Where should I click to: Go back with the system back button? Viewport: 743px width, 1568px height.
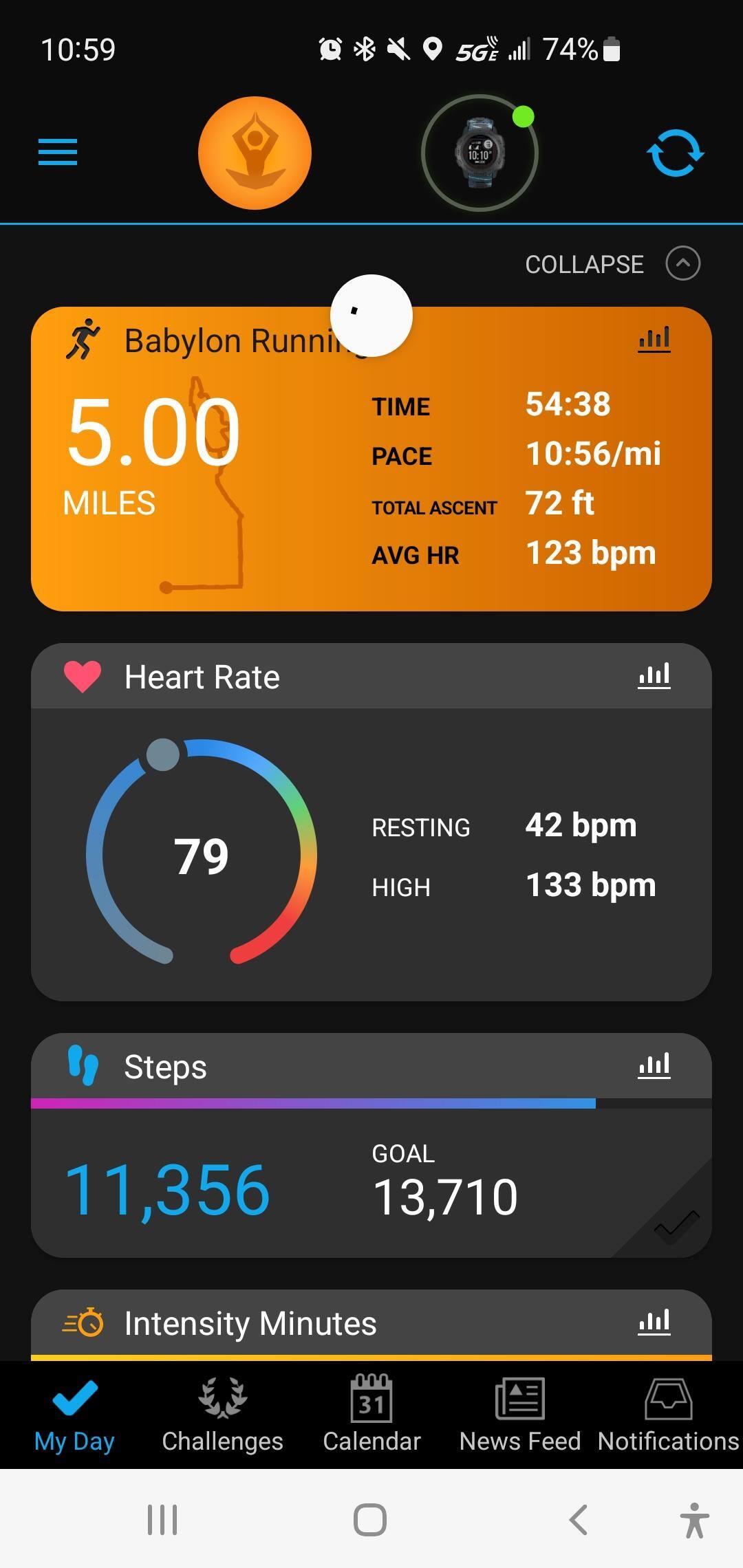pyautogui.click(x=578, y=1520)
